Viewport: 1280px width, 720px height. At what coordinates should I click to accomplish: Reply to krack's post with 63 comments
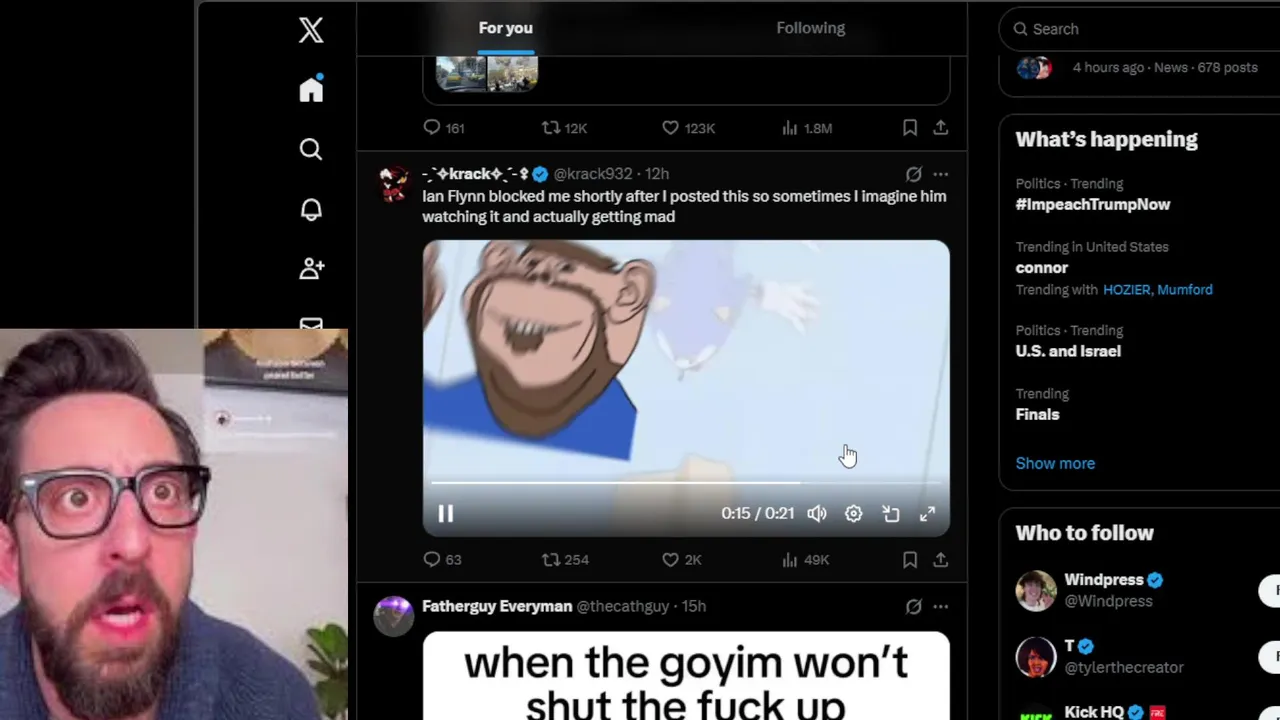click(x=432, y=560)
